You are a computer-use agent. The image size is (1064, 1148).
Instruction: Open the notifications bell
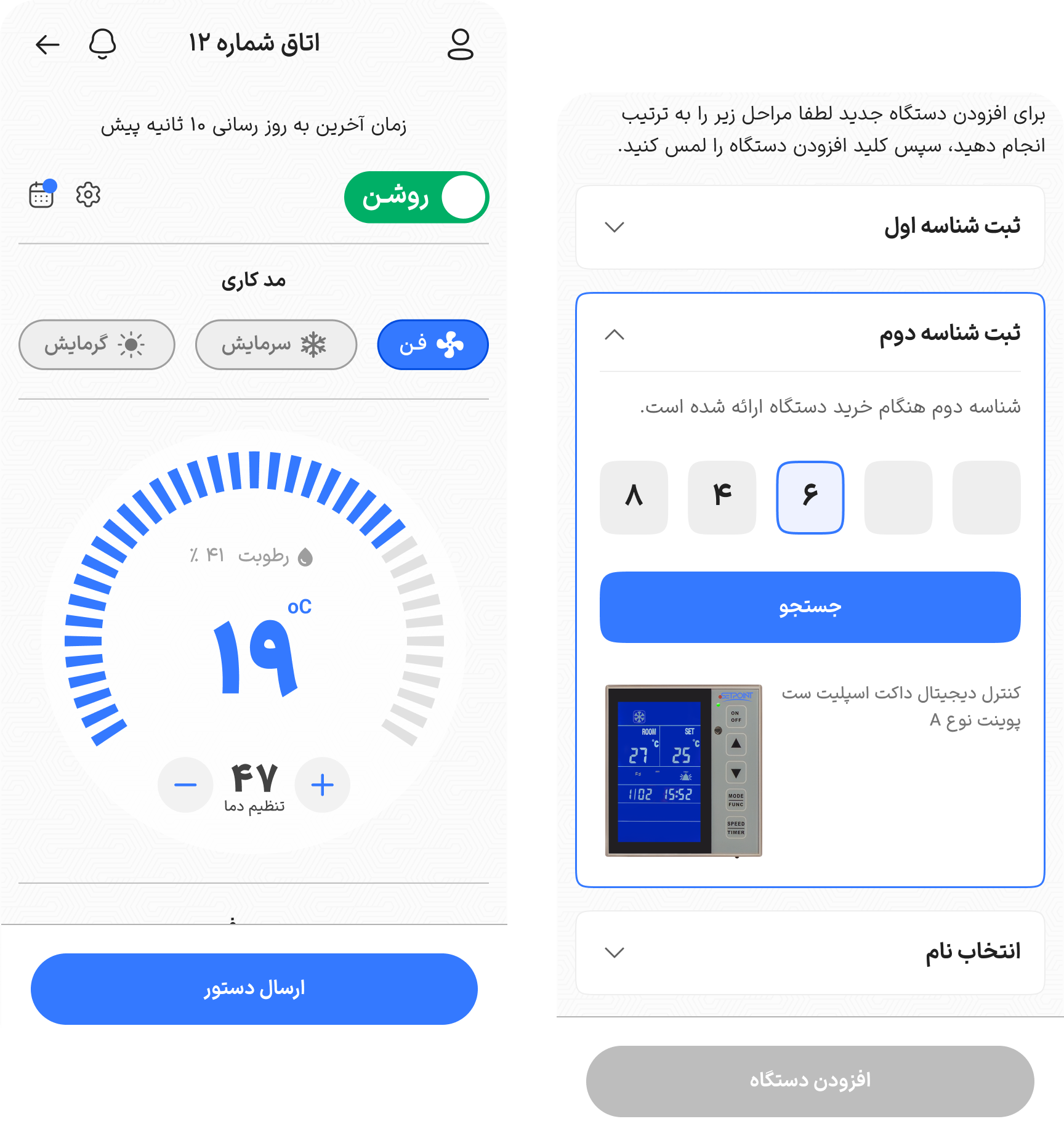coord(102,44)
